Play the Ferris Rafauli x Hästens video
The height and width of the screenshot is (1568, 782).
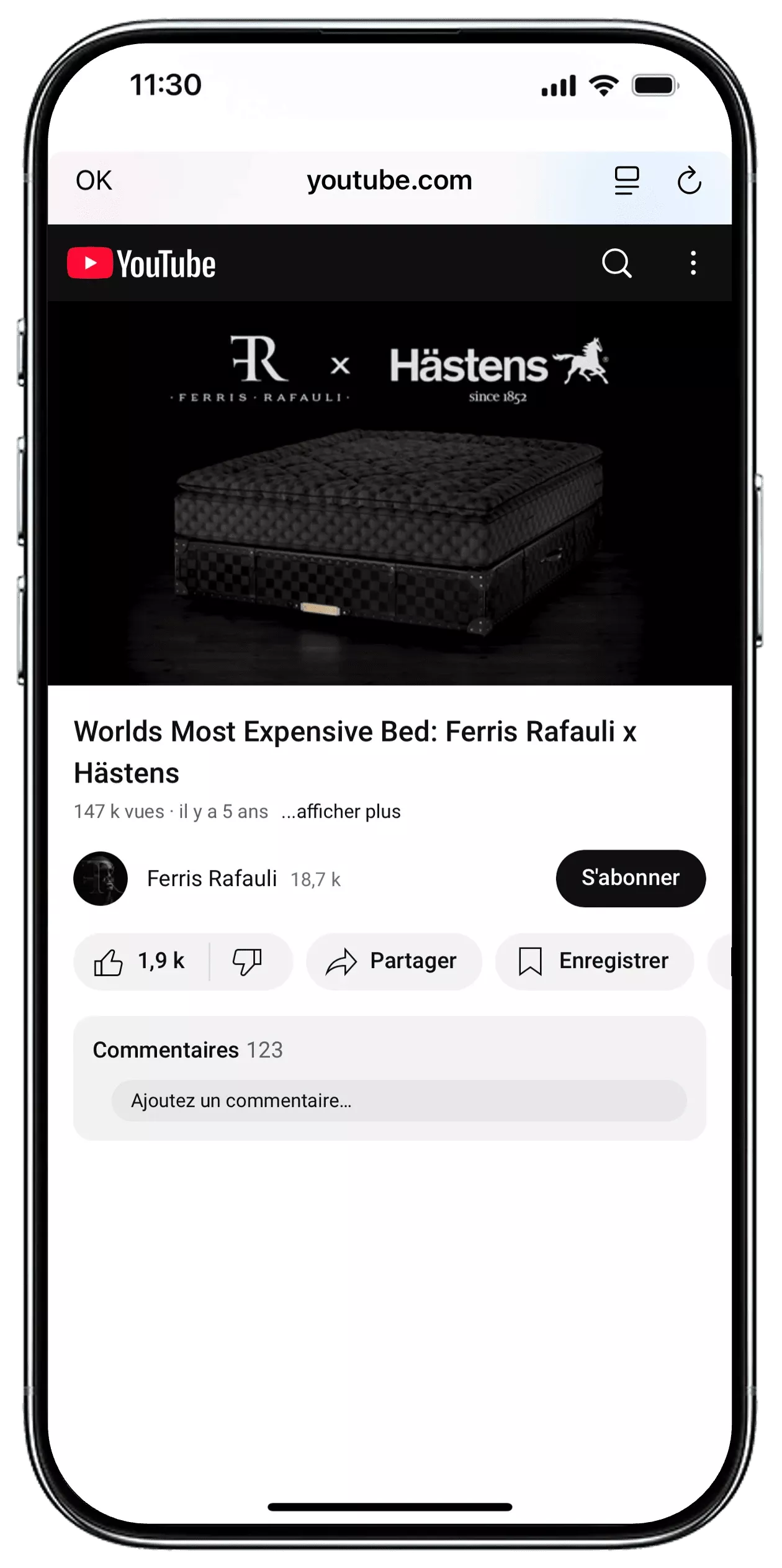pyautogui.click(x=390, y=493)
